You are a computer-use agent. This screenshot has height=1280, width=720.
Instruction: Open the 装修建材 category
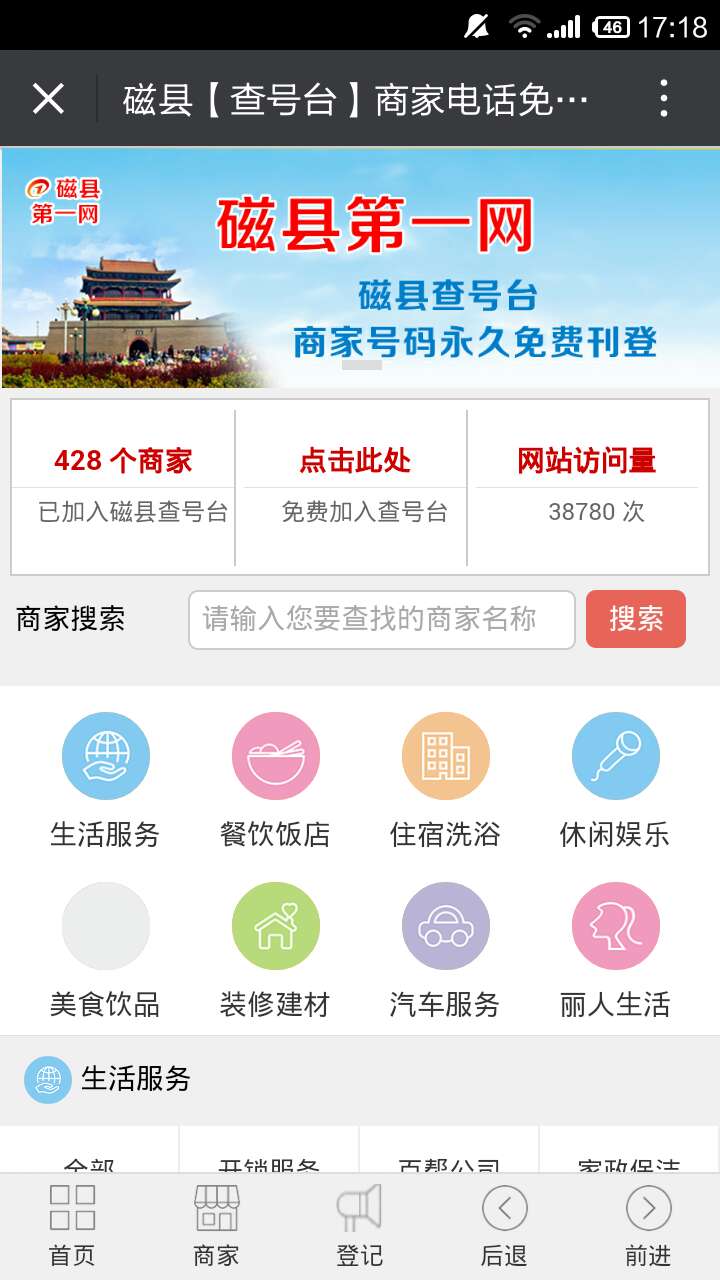coord(275,927)
